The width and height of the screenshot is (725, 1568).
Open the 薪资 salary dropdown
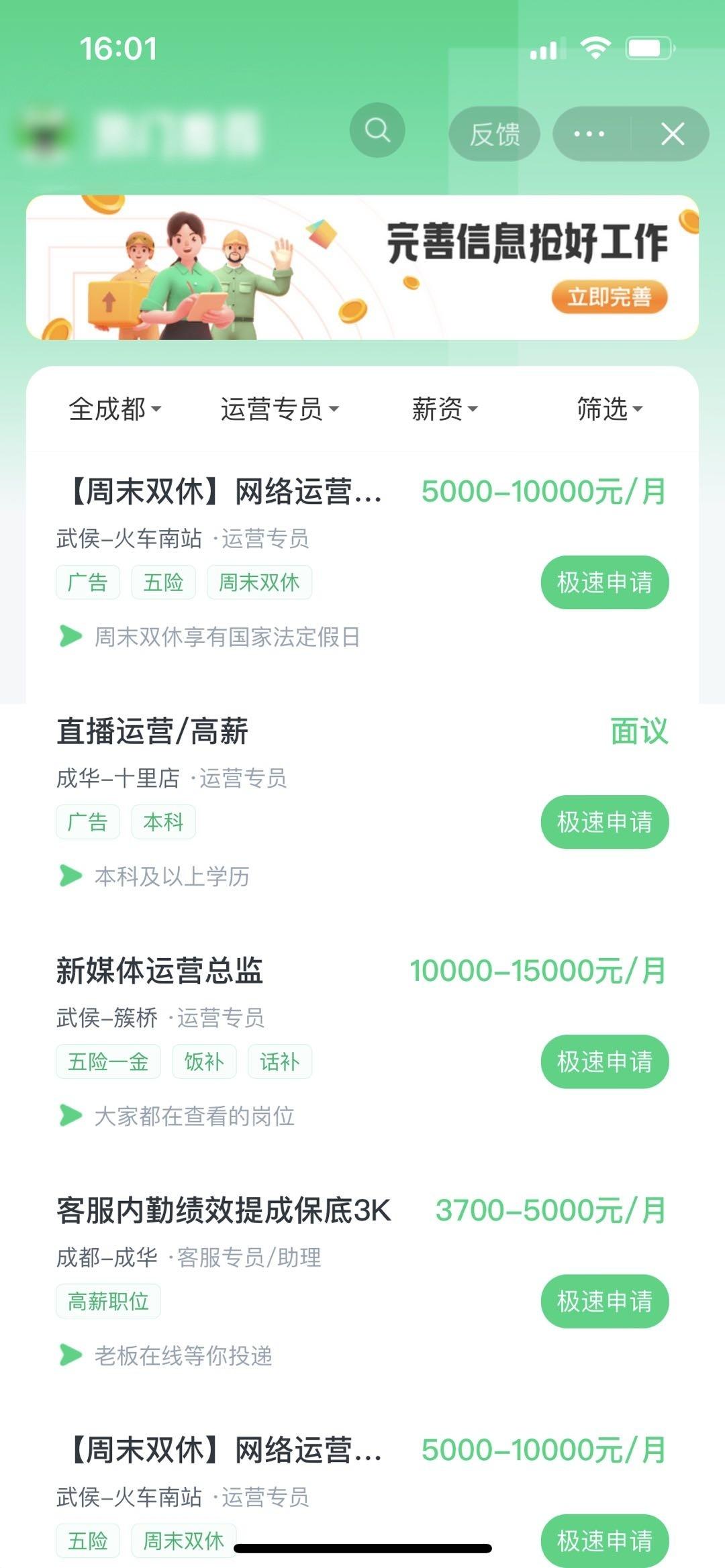[444, 409]
